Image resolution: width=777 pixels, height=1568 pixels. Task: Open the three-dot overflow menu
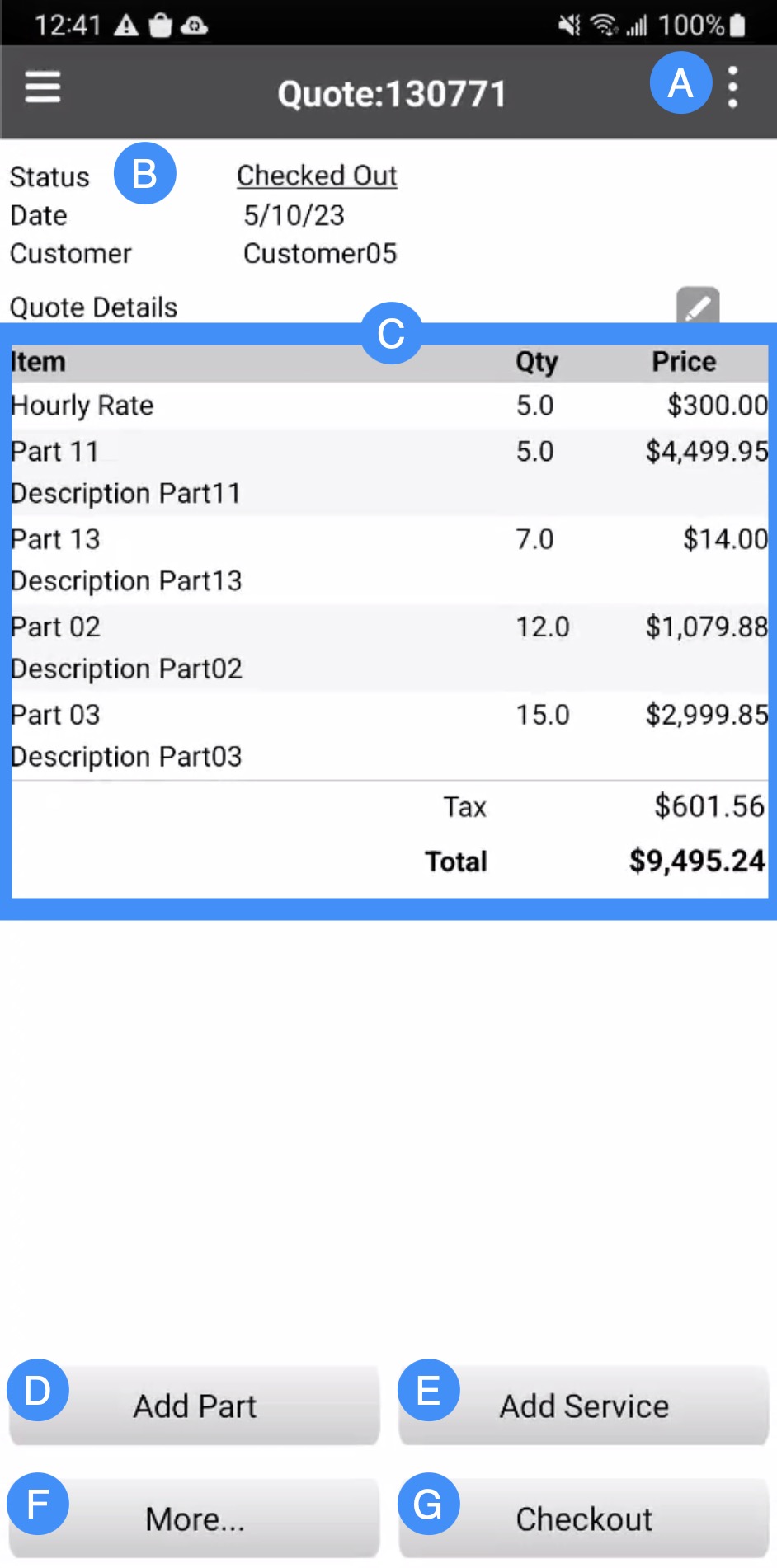click(732, 87)
